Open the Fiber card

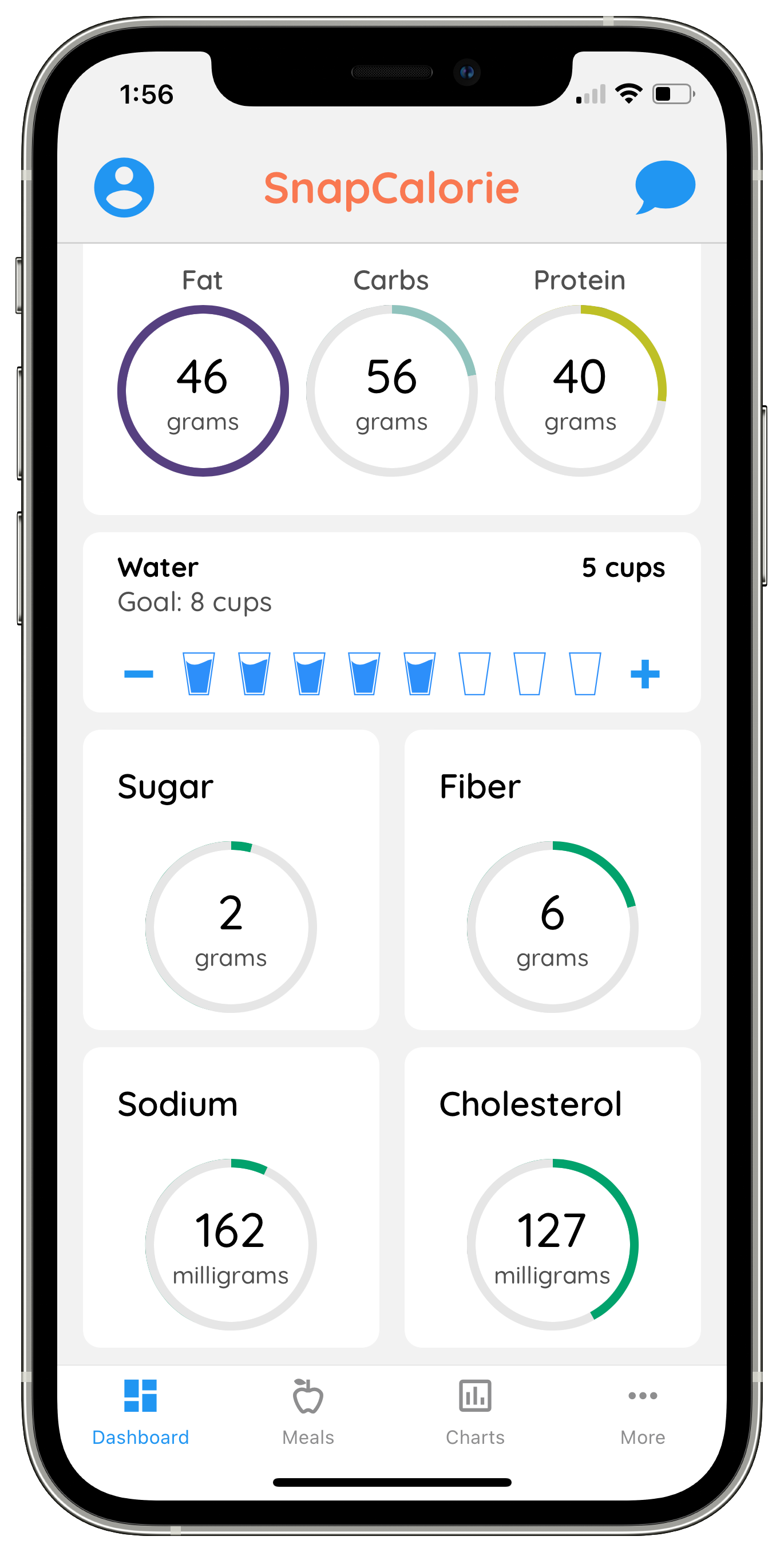click(552, 880)
